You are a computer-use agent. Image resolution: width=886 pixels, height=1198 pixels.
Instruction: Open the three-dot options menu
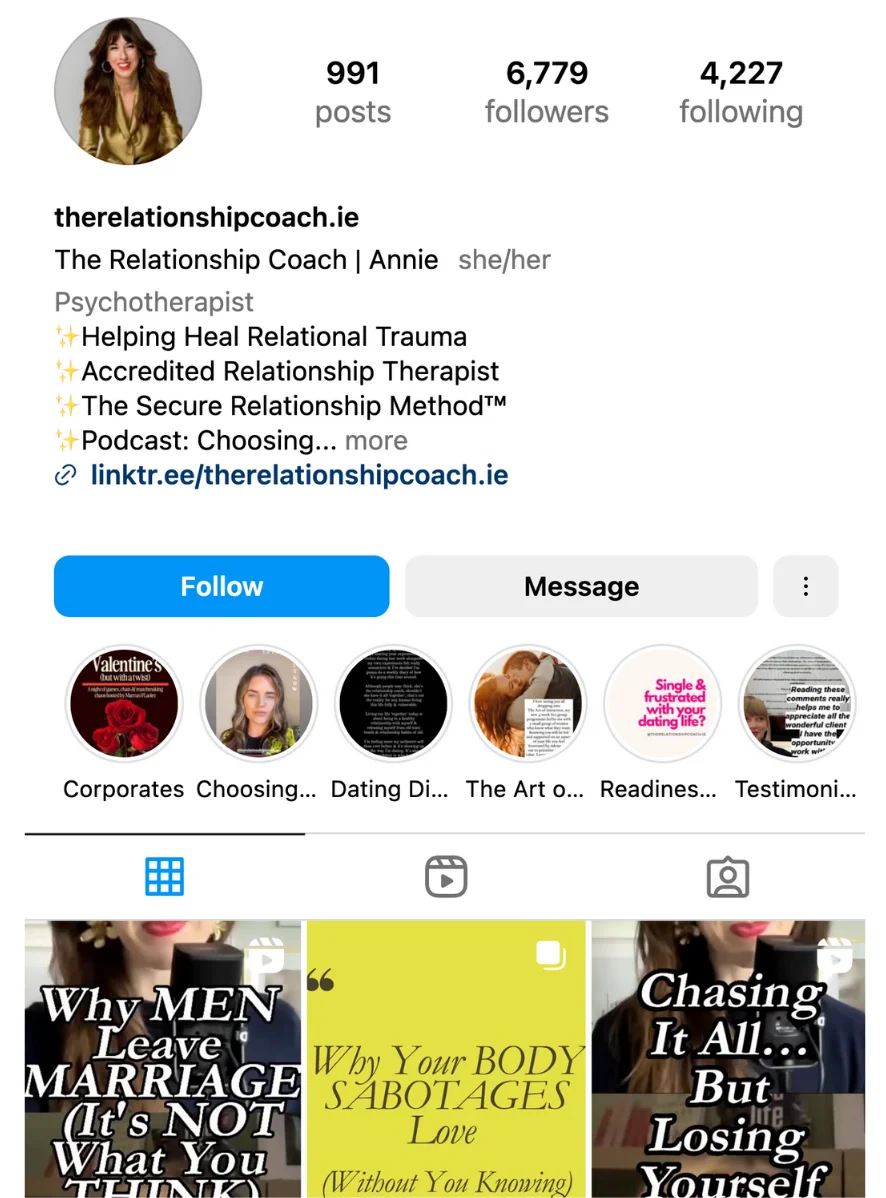click(805, 586)
